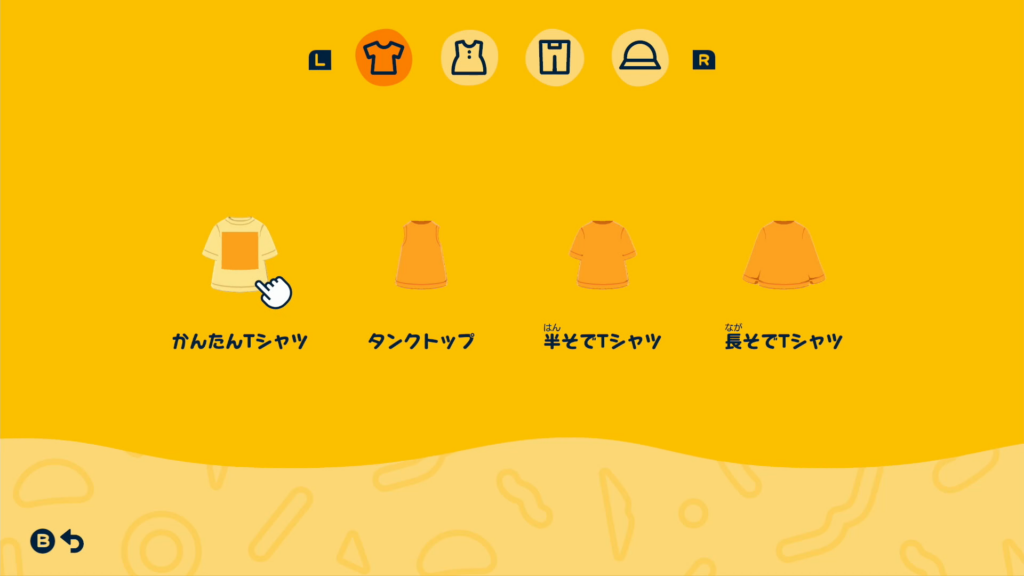Switch to the hat category tab
This screenshot has width=1024, height=576.
click(639, 58)
